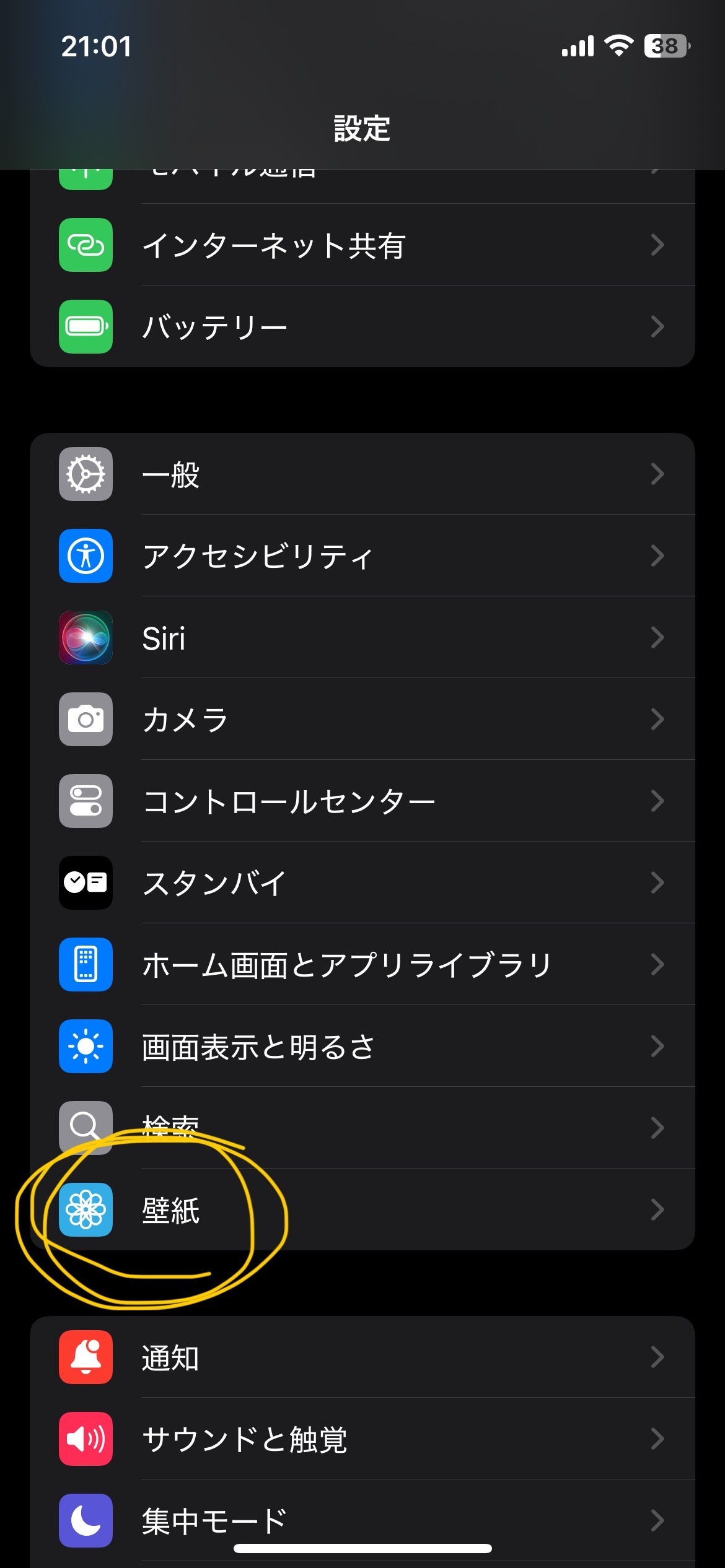Open インターネット共有 settings

pos(362,245)
